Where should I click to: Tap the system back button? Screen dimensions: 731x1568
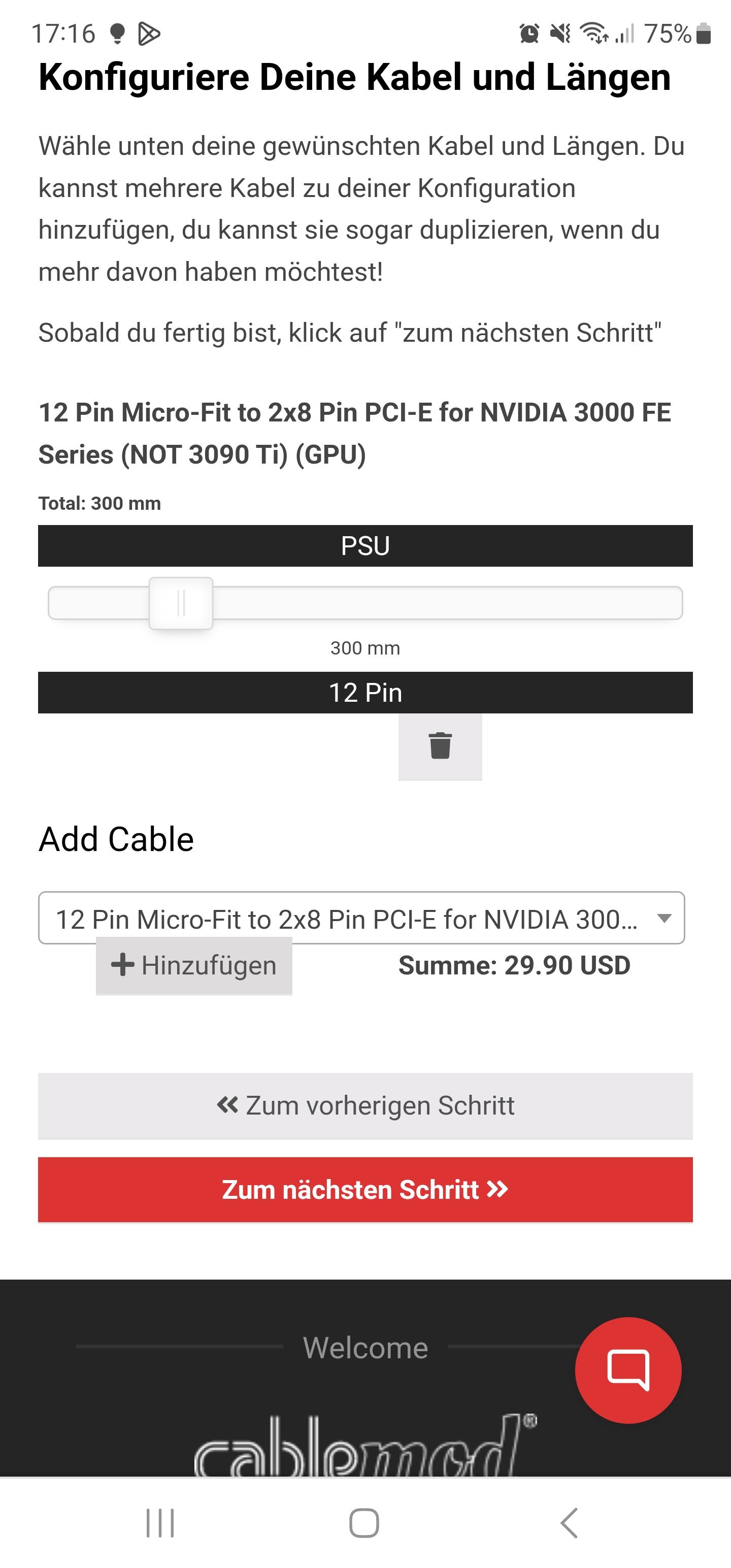point(569,1523)
